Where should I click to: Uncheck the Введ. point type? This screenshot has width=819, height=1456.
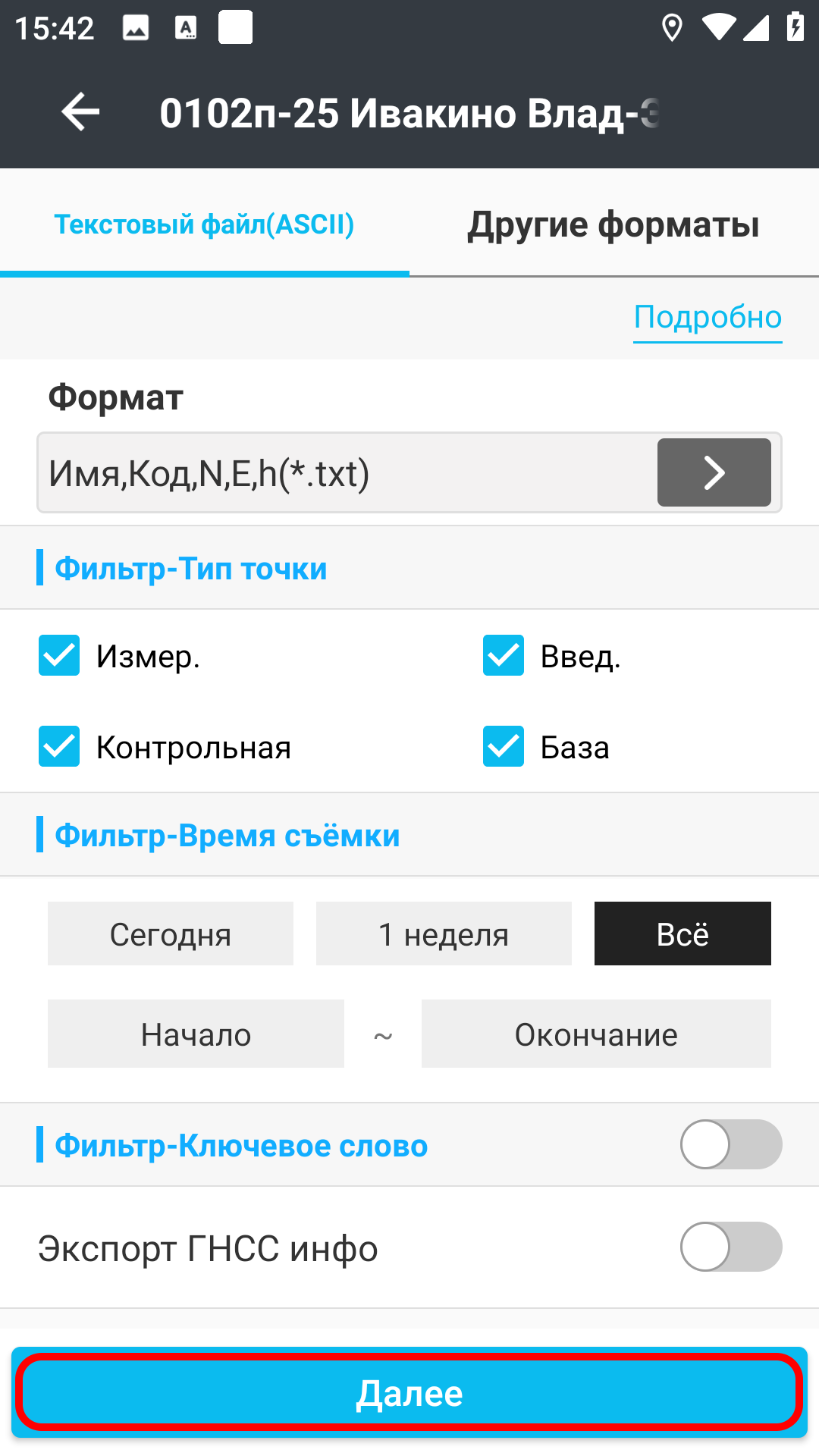pyautogui.click(x=504, y=655)
